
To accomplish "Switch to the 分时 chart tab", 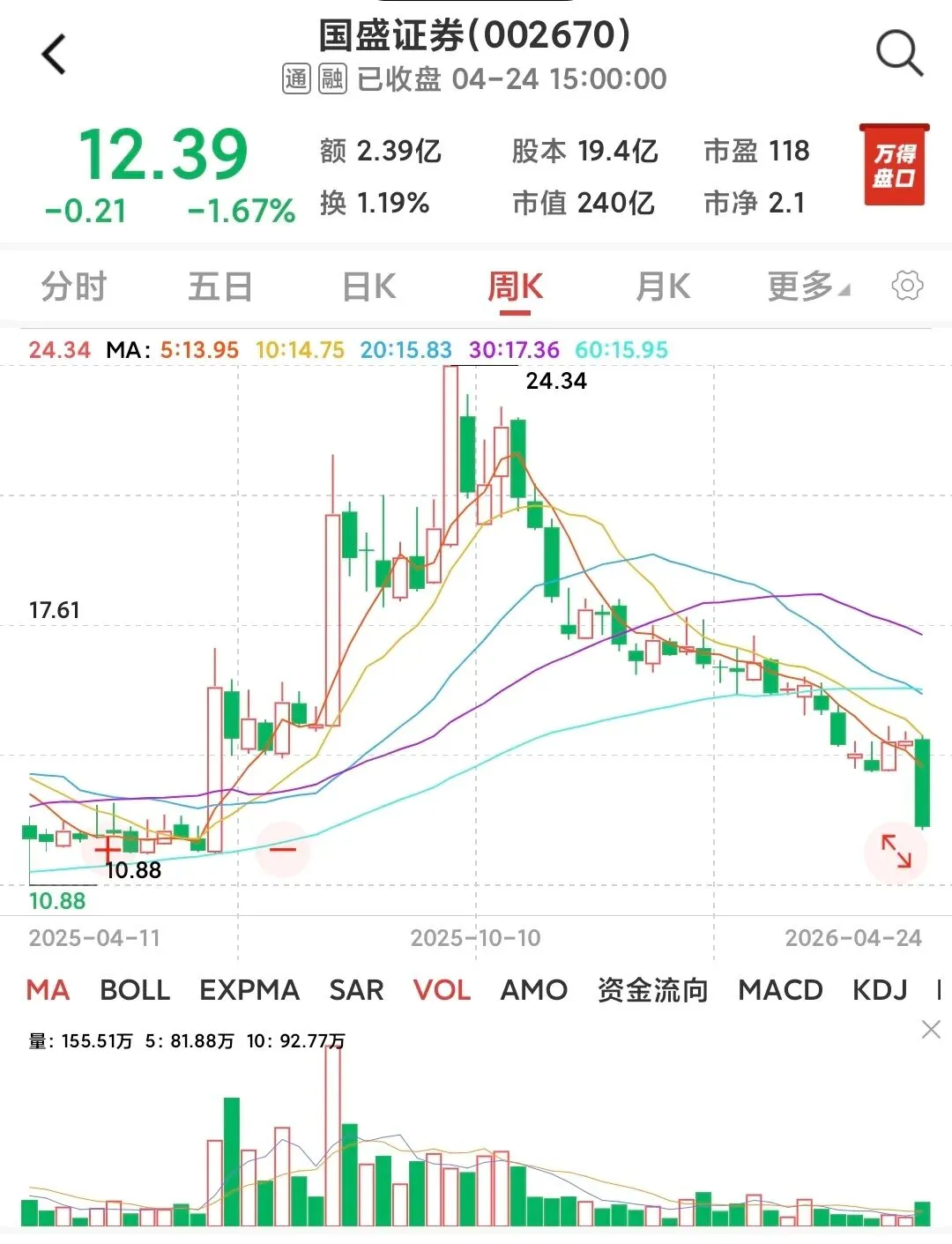I will point(74,287).
